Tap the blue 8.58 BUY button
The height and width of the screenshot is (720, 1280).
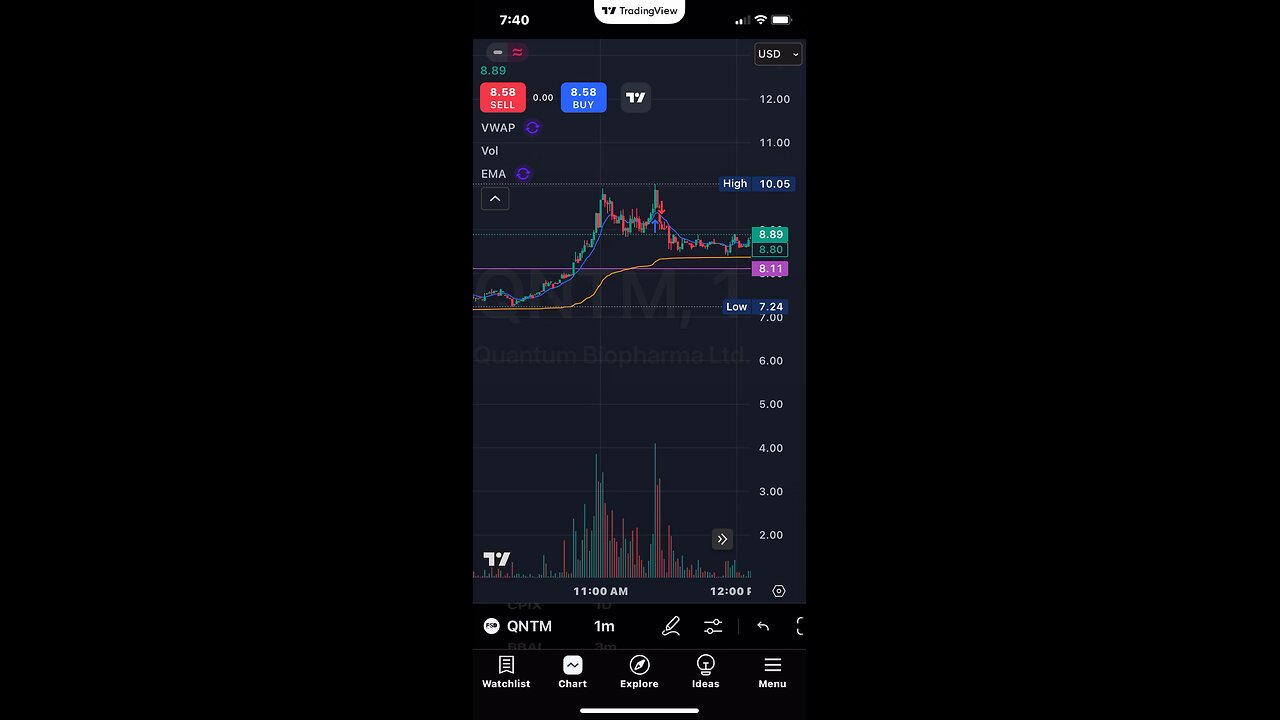(583, 97)
